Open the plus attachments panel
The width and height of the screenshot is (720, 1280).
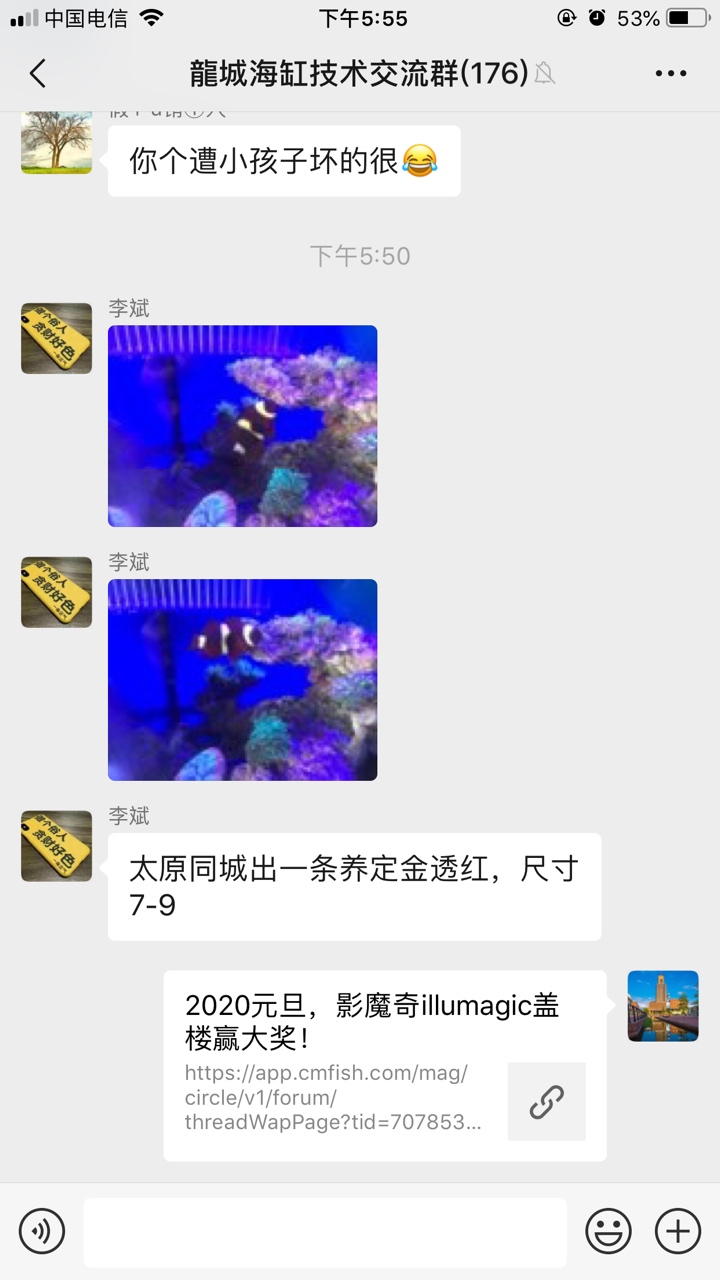coord(678,1230)
